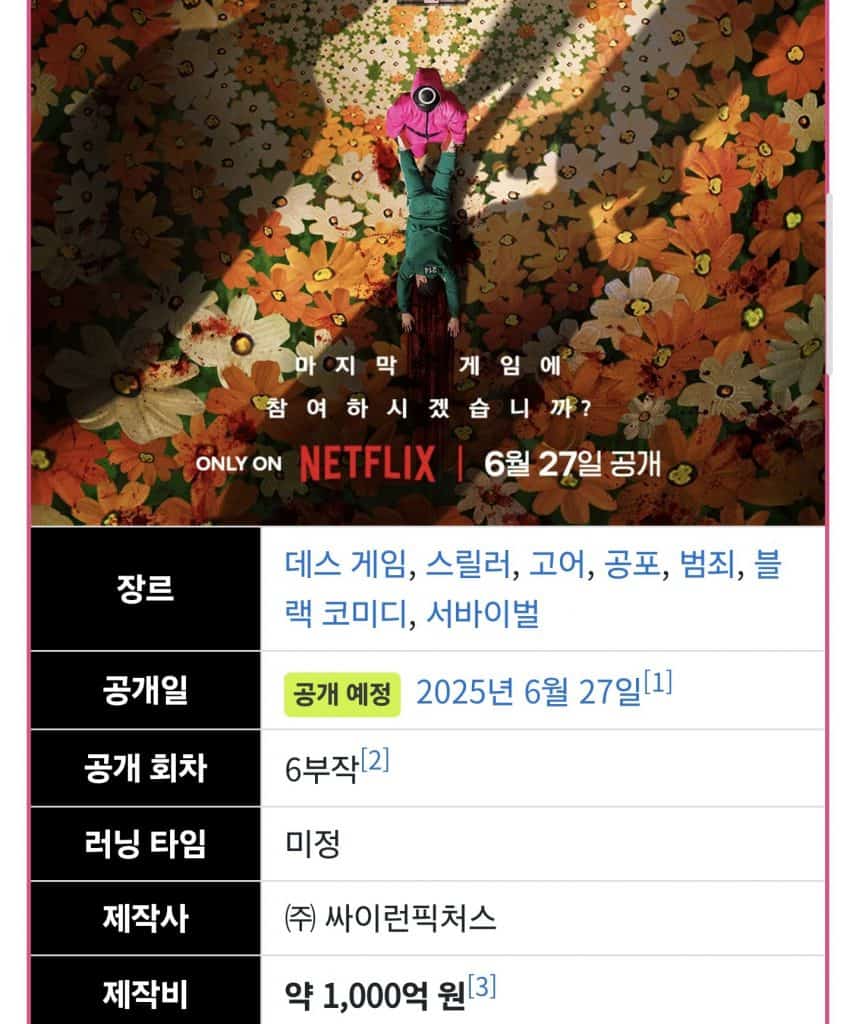
Task: View footnote 1 next to release date
Action: 659,684
